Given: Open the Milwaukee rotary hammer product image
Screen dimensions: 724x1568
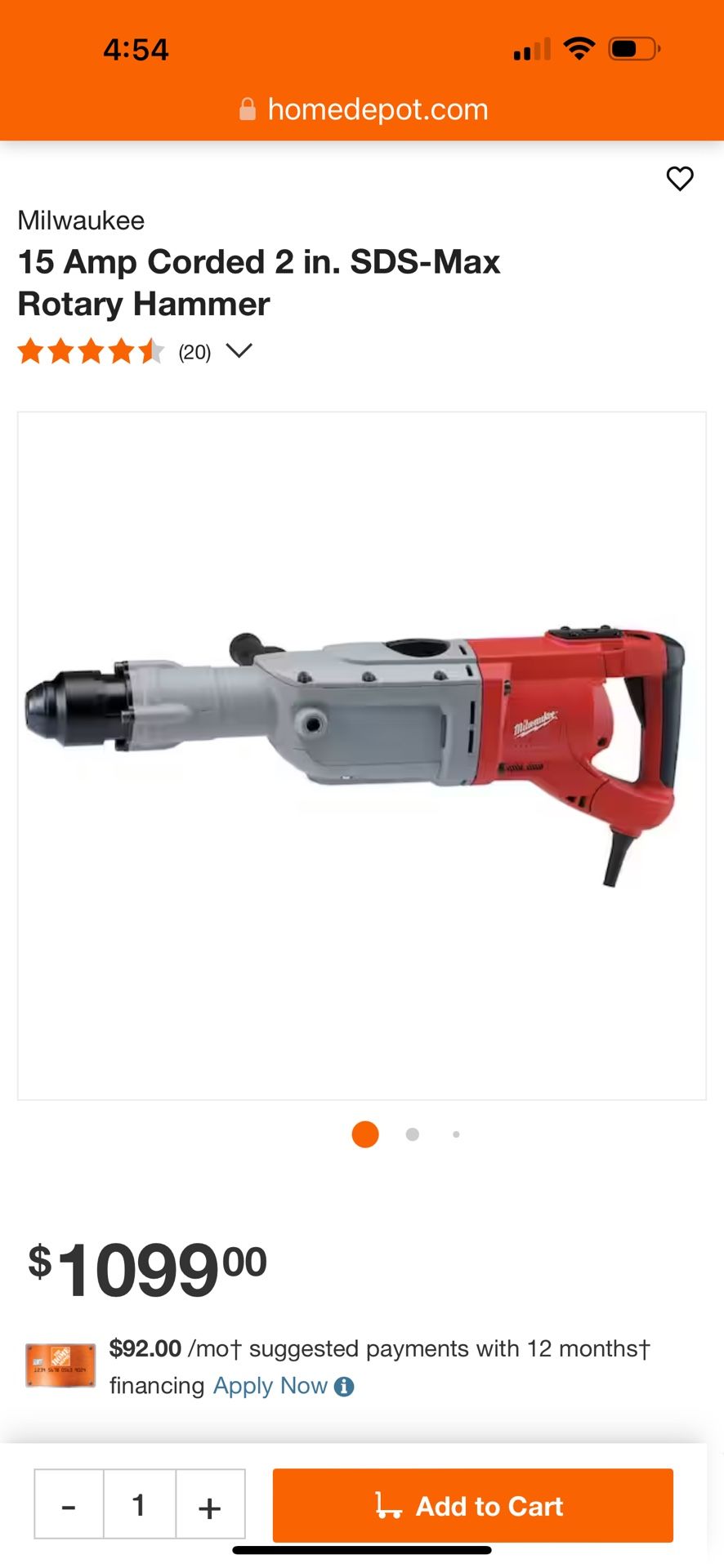Looking at the screenshot, I should click(x=361, y=755).
